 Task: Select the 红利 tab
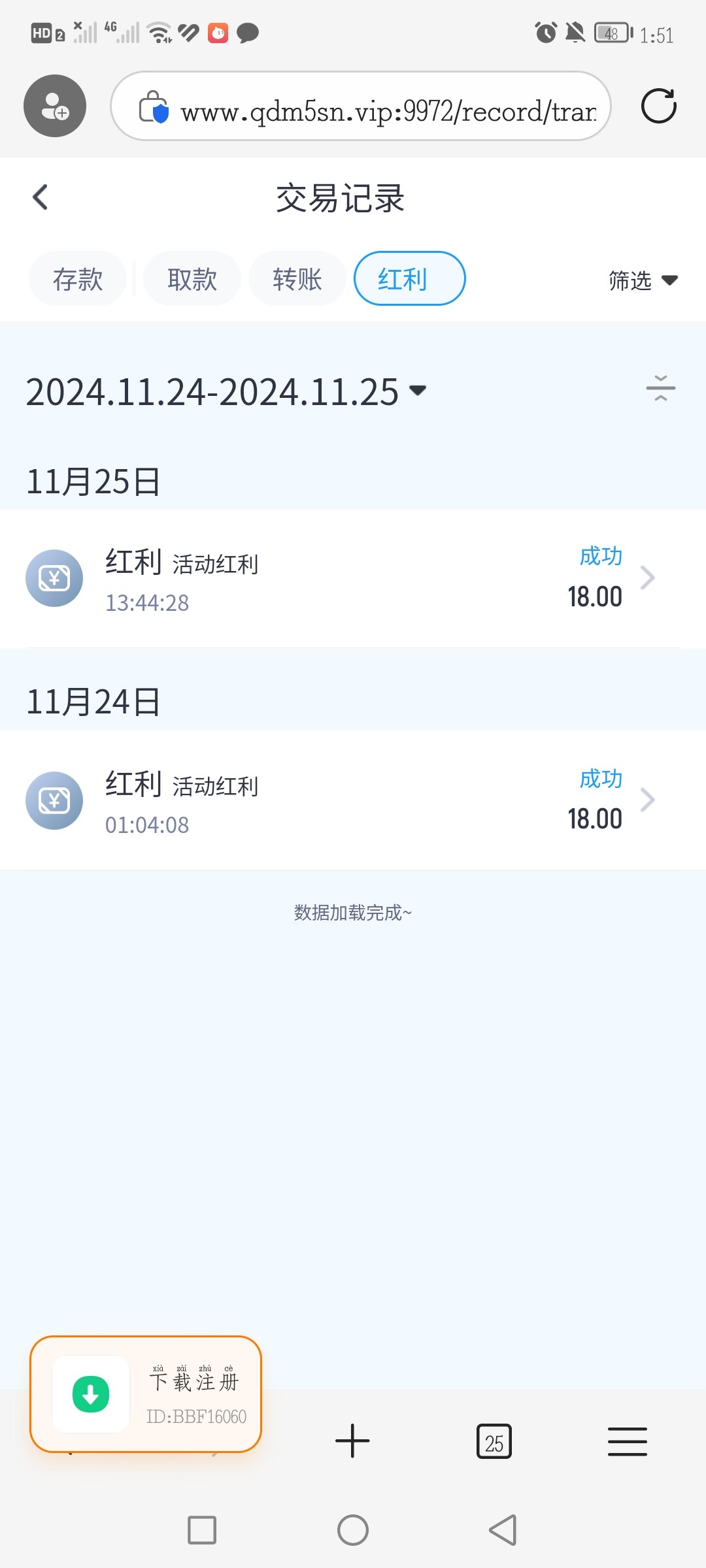click(410, 279)
